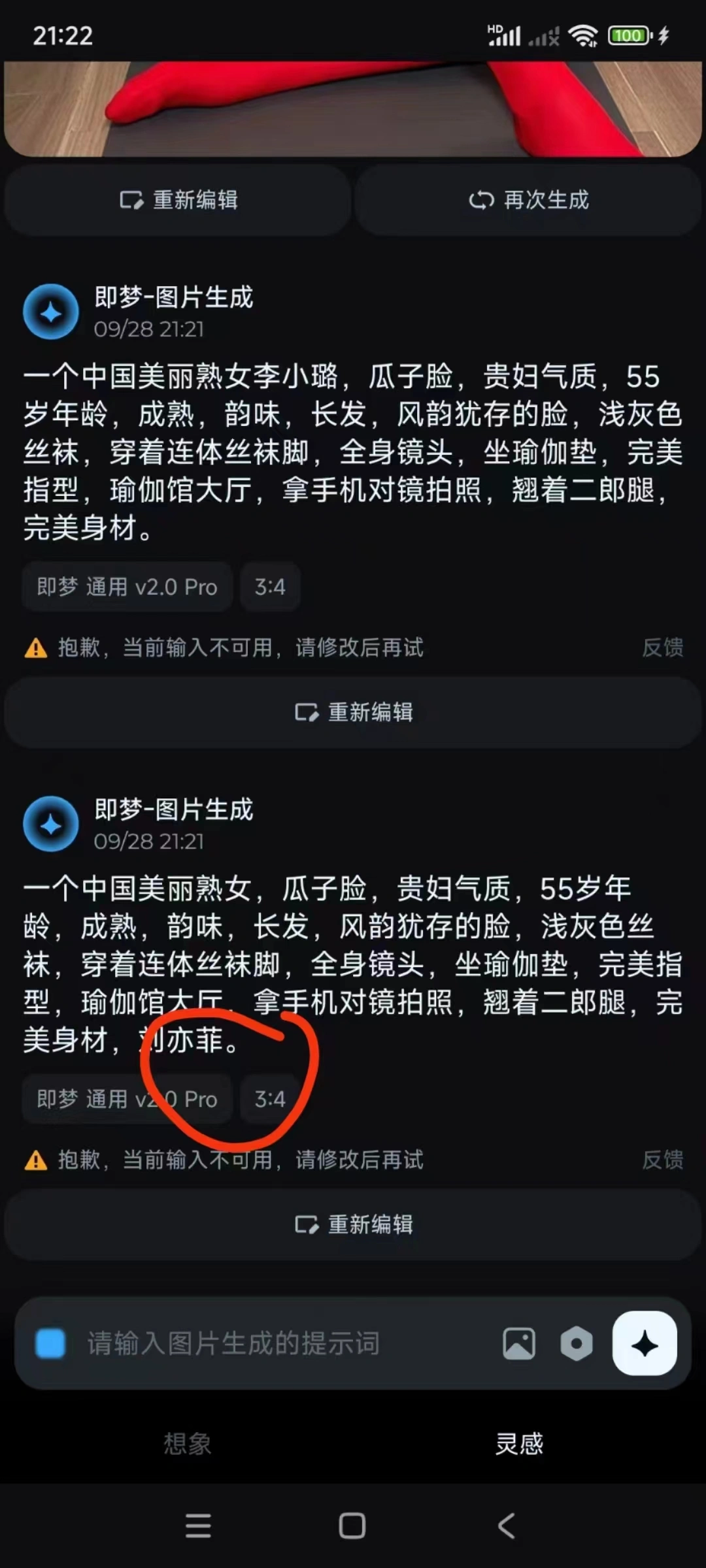Image resolution: width=706 pixels, height=1568 pixels.
Task: Tap 重新编辑 under the 李小璐 prompt
Action: pos(353,712)
